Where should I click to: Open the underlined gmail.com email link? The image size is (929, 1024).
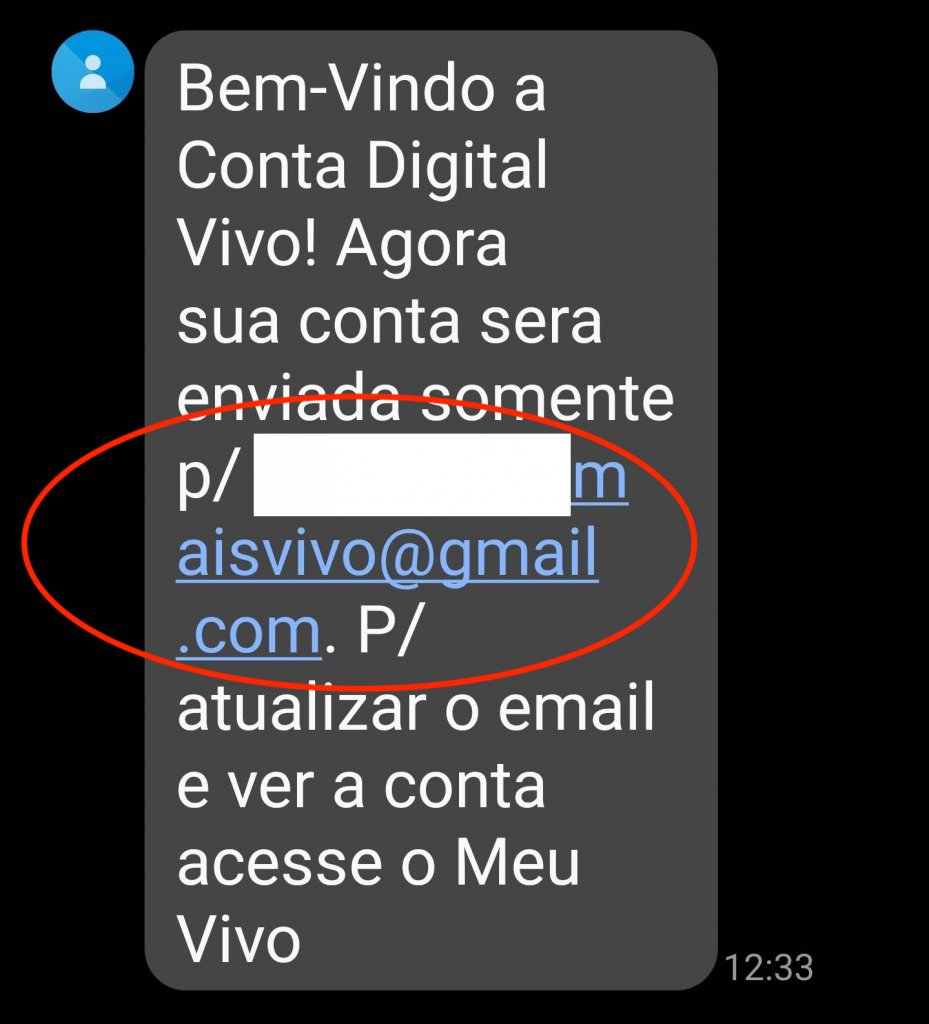point(387,555)
